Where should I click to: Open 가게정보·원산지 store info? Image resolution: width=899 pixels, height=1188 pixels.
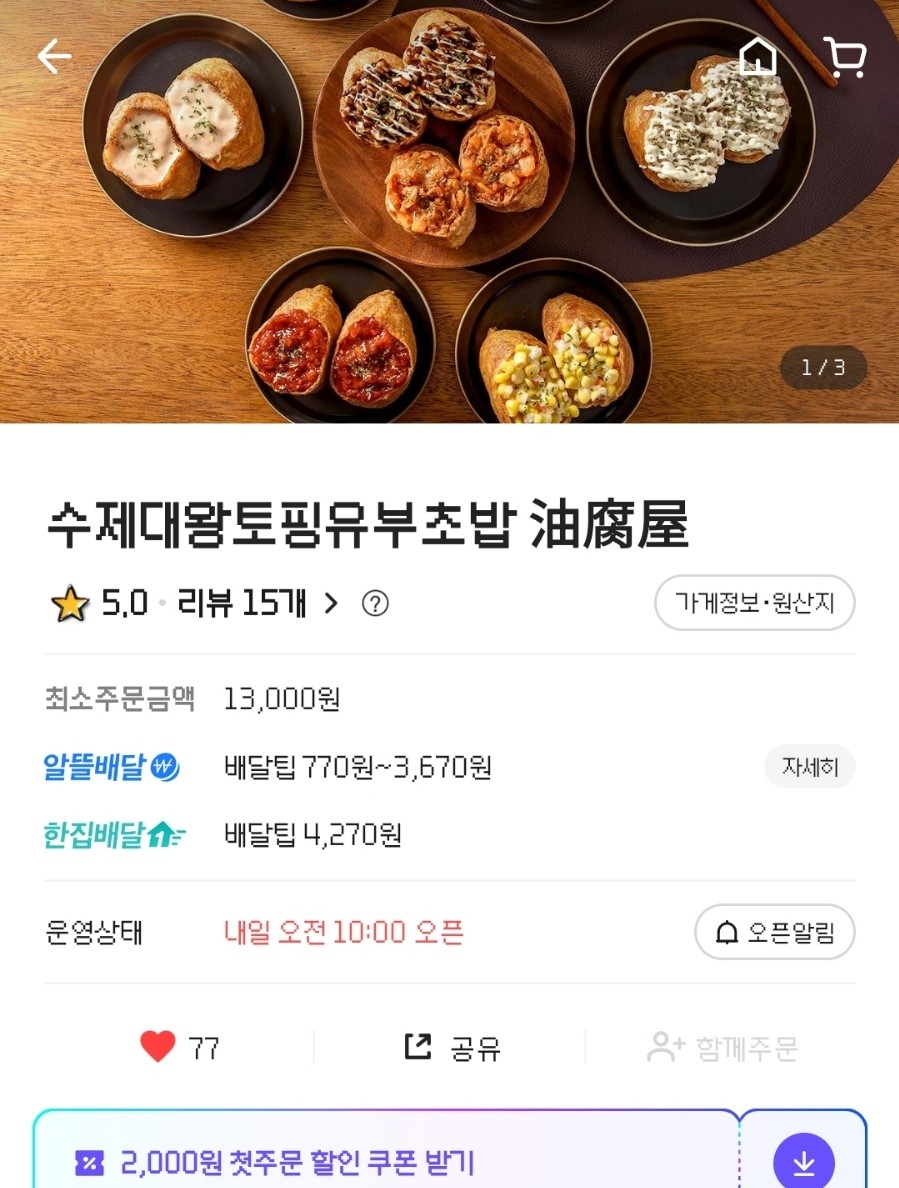[x=754, y=602]
